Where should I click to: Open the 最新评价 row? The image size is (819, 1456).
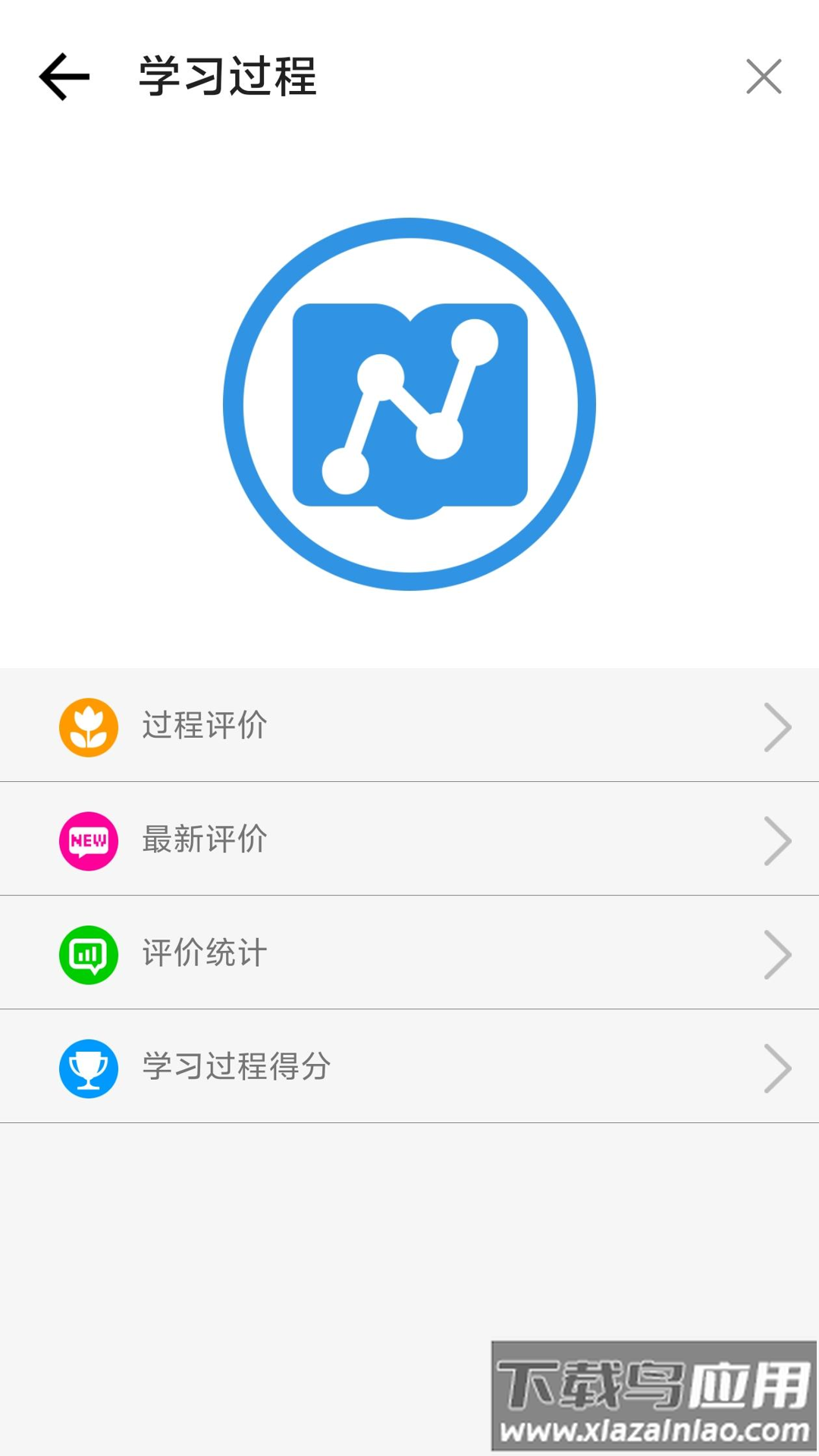409,839
